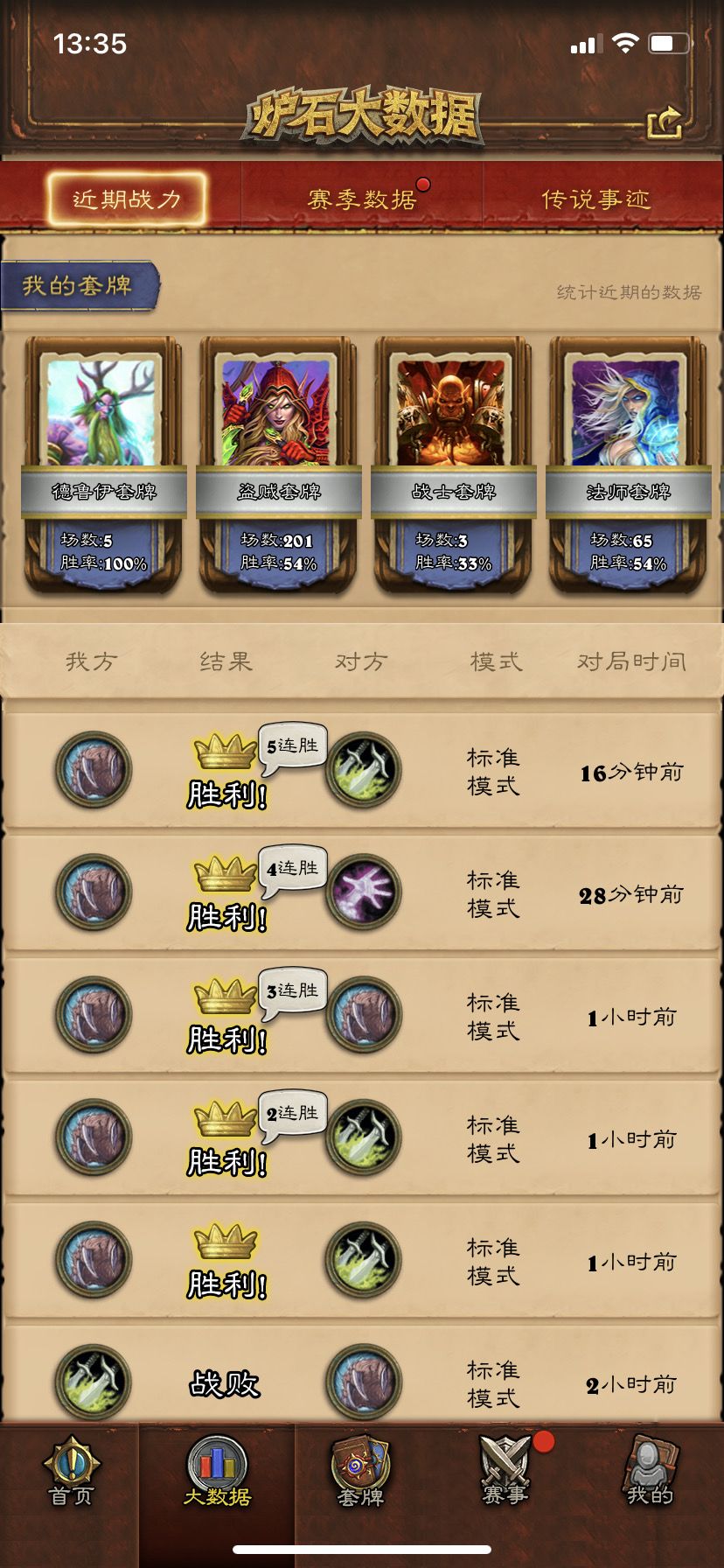The height and width of the screenshot is (1568, 724).
Task: Open the 赛事 crossed-swords icon with red dot
Action: [x=507, y=1474]
